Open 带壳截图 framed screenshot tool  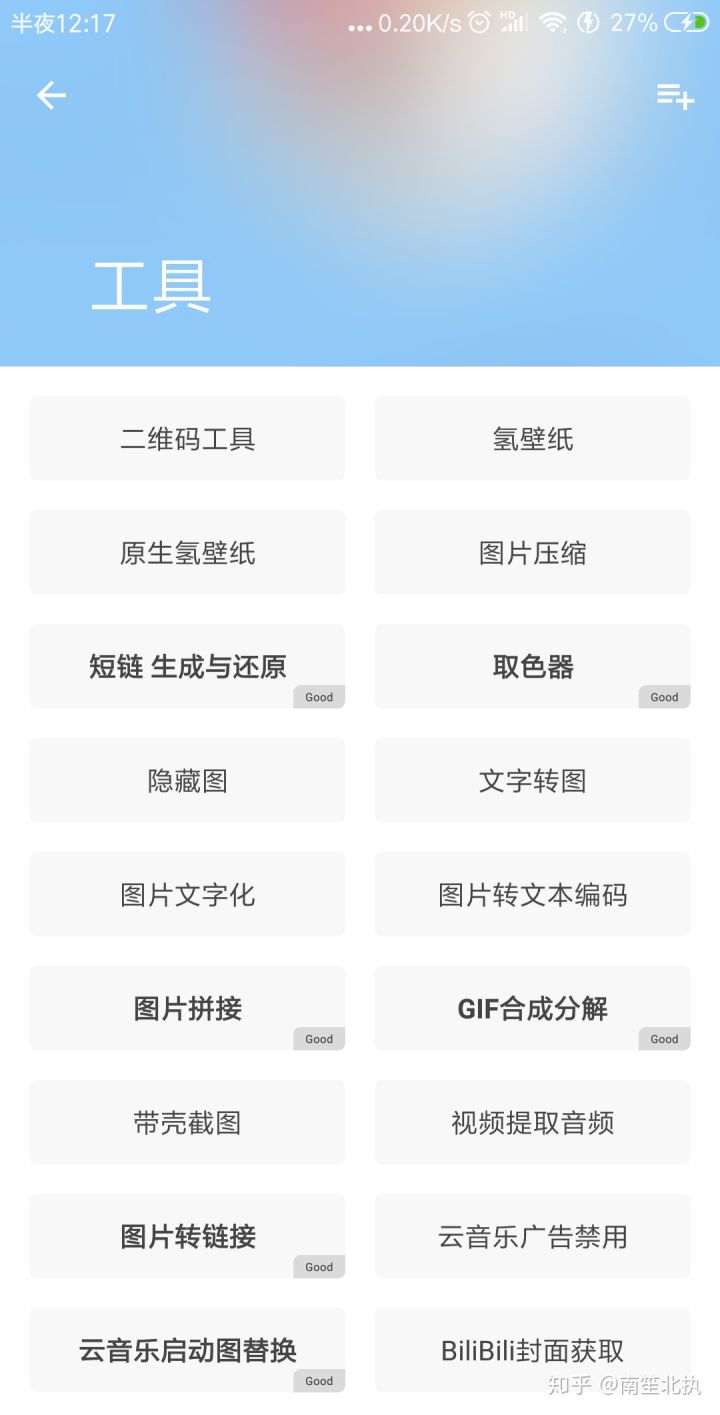coord(187,1122)
